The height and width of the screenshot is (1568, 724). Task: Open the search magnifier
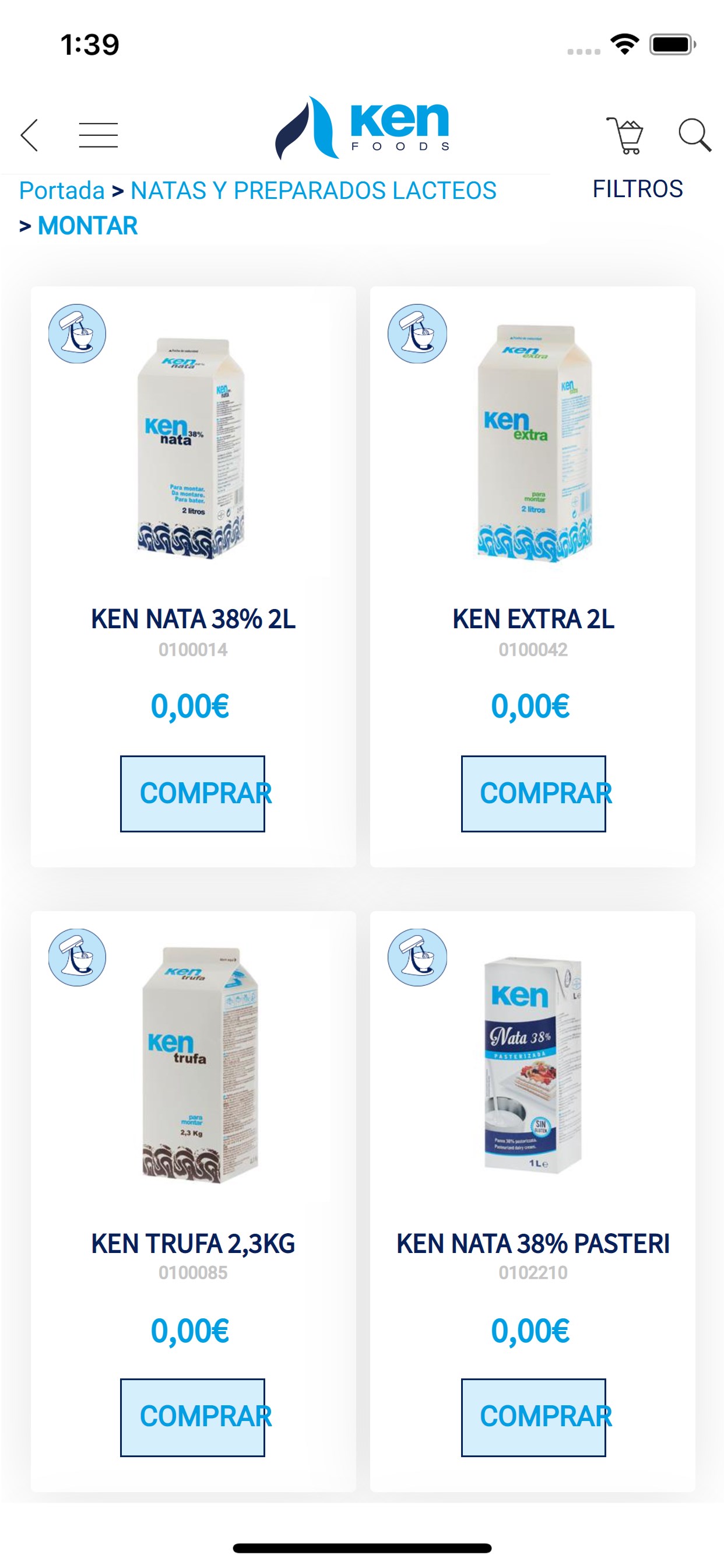pos(694,135)
